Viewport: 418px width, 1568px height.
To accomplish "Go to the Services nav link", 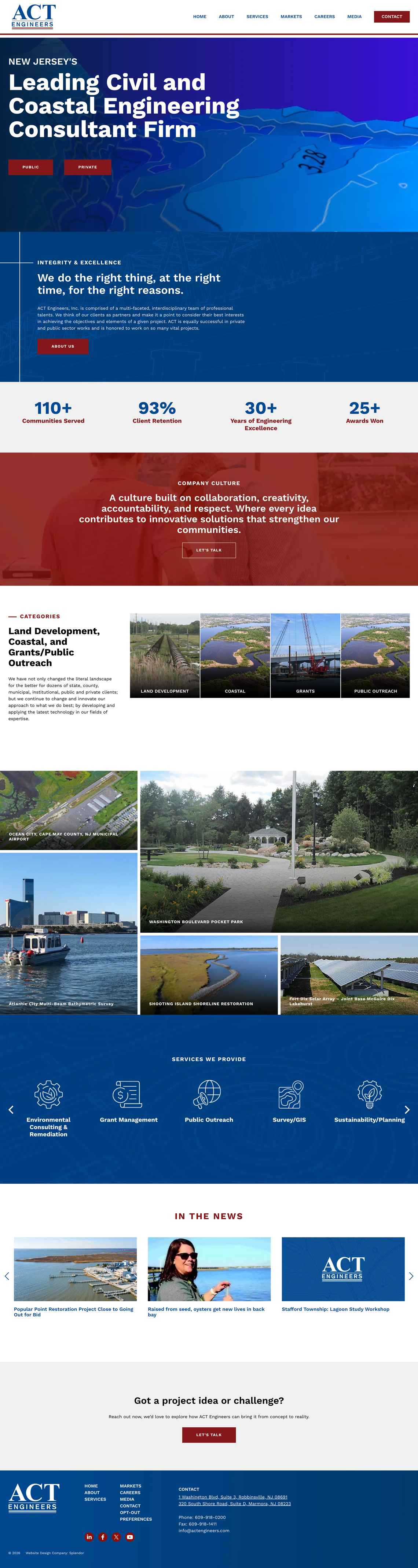I will [257, 16].
